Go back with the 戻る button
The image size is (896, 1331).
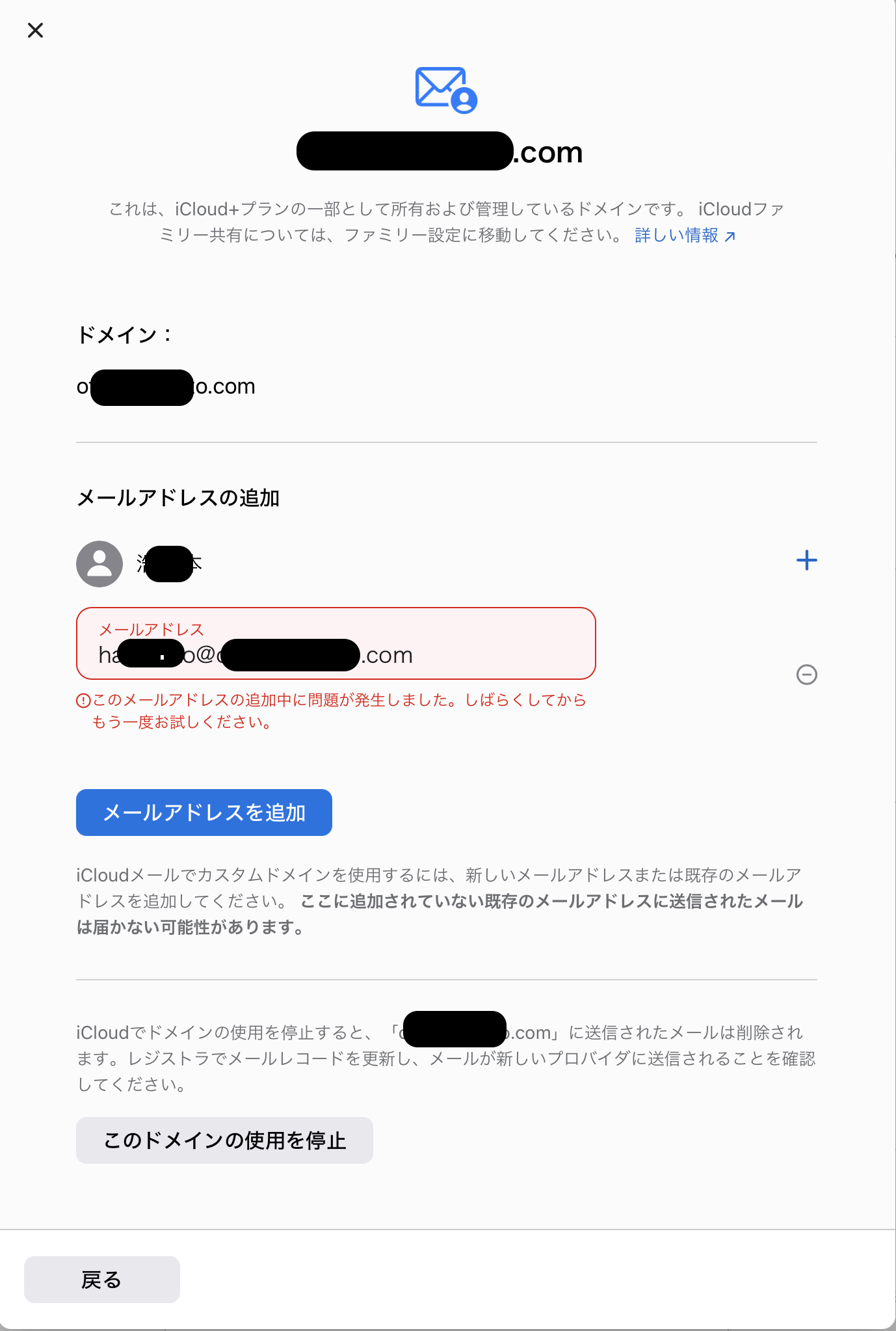coord(102,1280)
